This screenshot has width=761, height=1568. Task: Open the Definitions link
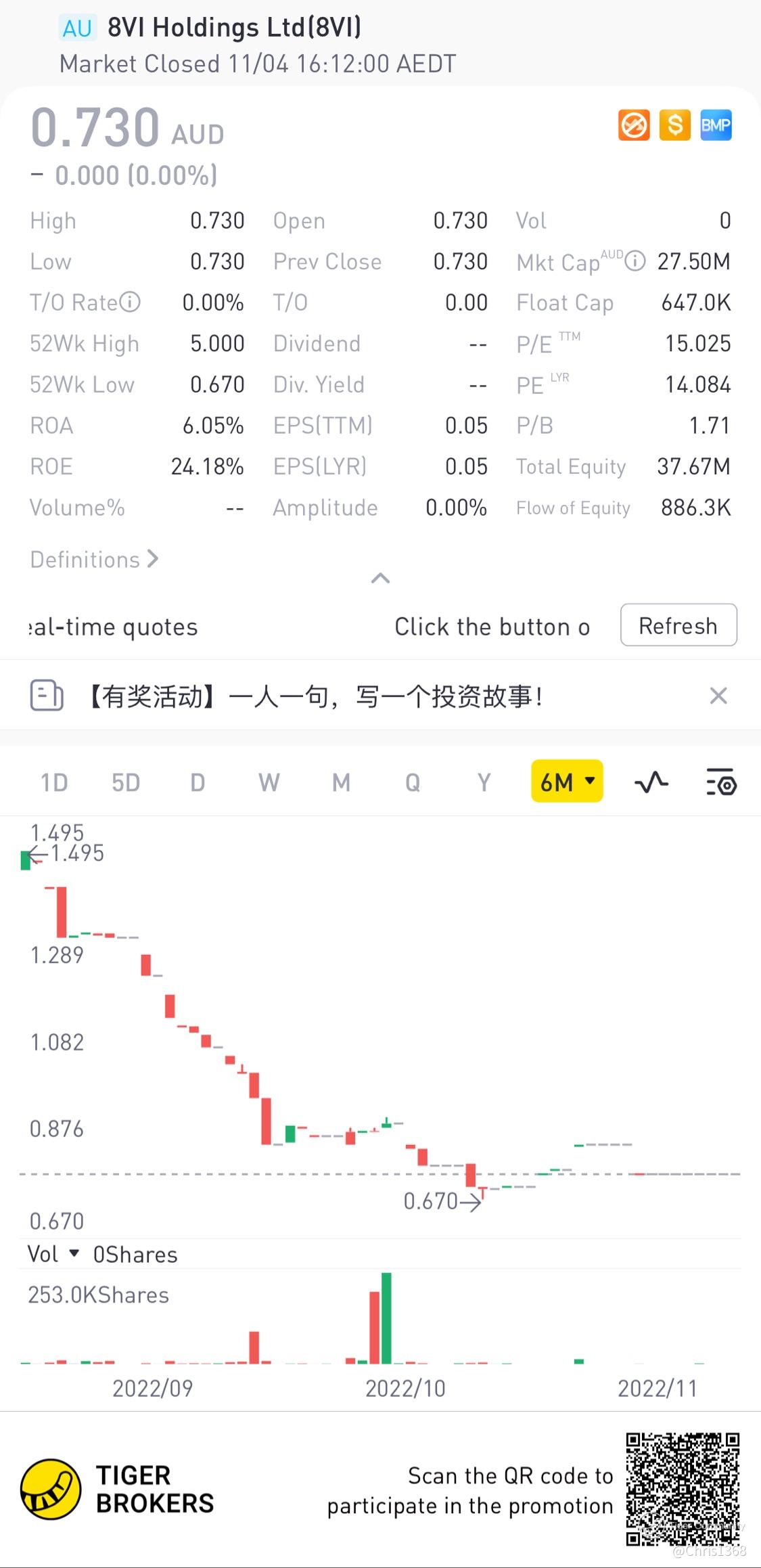[94, 560]
